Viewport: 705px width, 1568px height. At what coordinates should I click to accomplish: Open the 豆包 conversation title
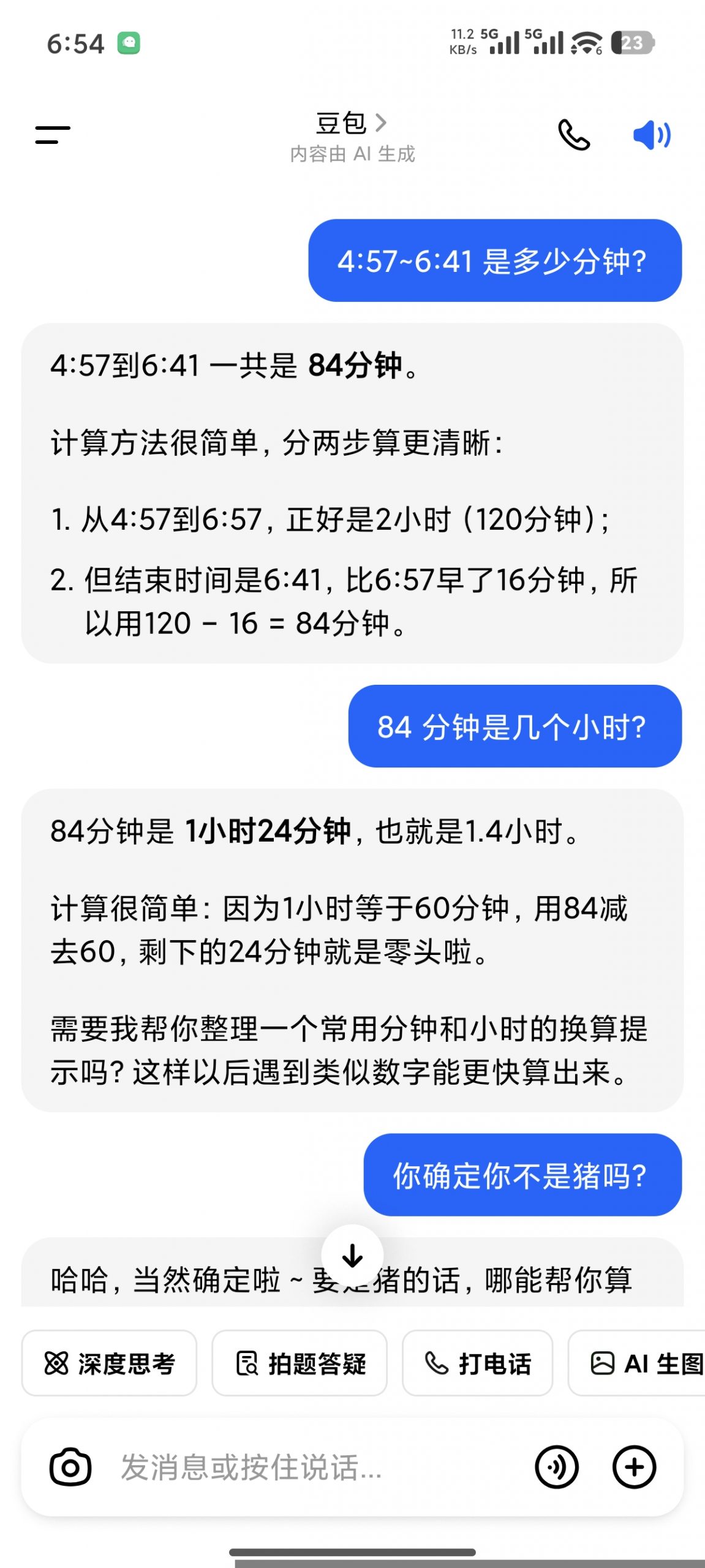[341, 124]
